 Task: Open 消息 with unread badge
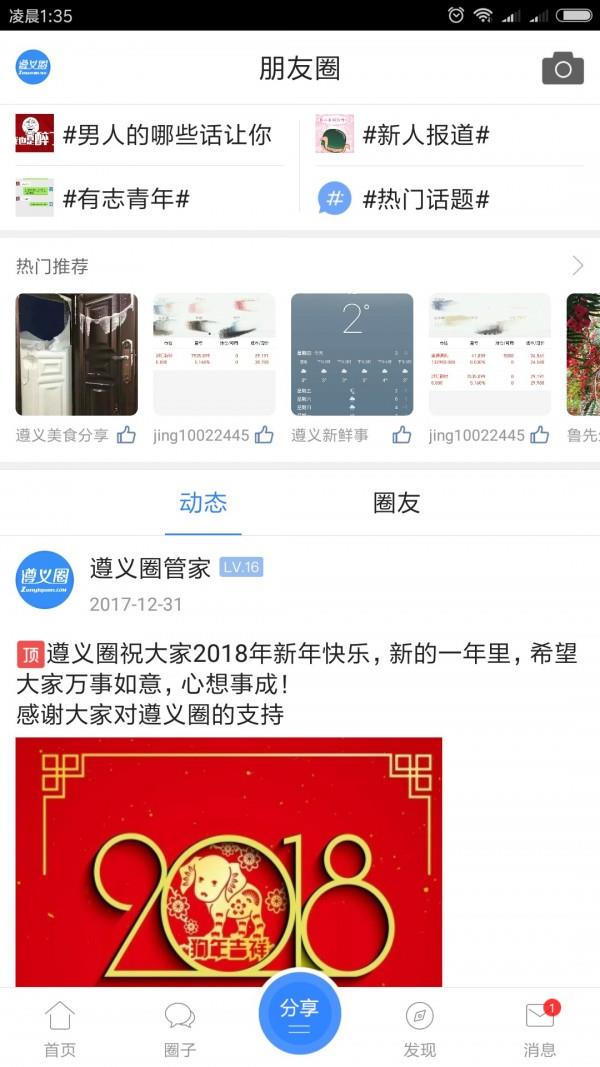click(x=540, y=1029)
